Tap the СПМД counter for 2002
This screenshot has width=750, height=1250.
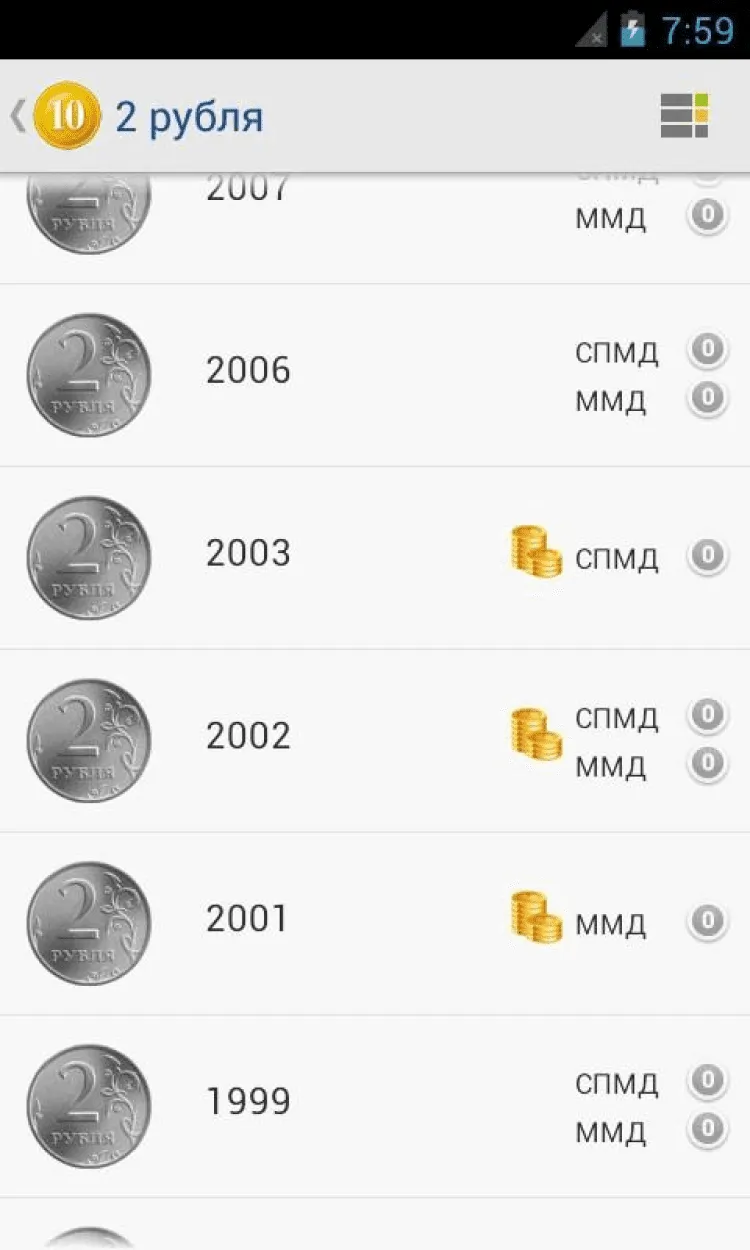coord(707,714)
